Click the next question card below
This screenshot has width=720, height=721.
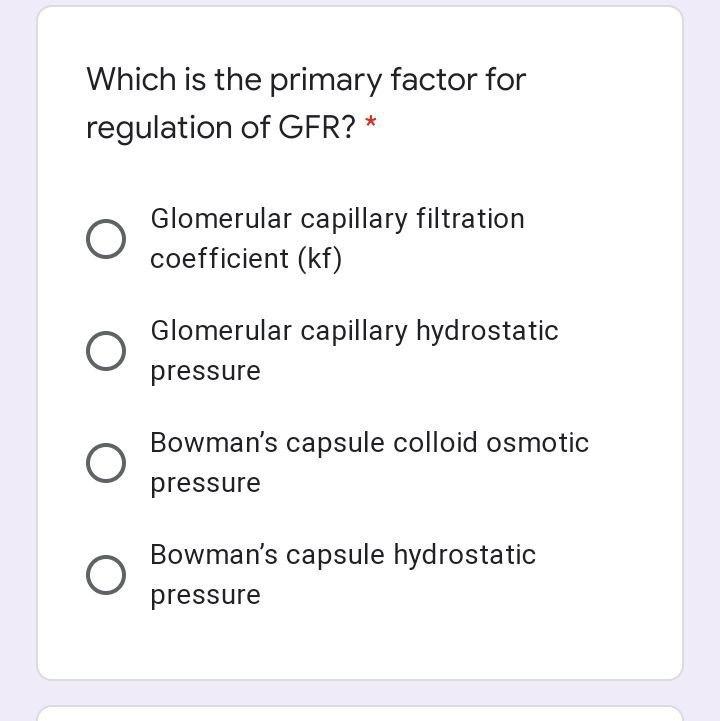pyautogui.click(x=360, y=714)
